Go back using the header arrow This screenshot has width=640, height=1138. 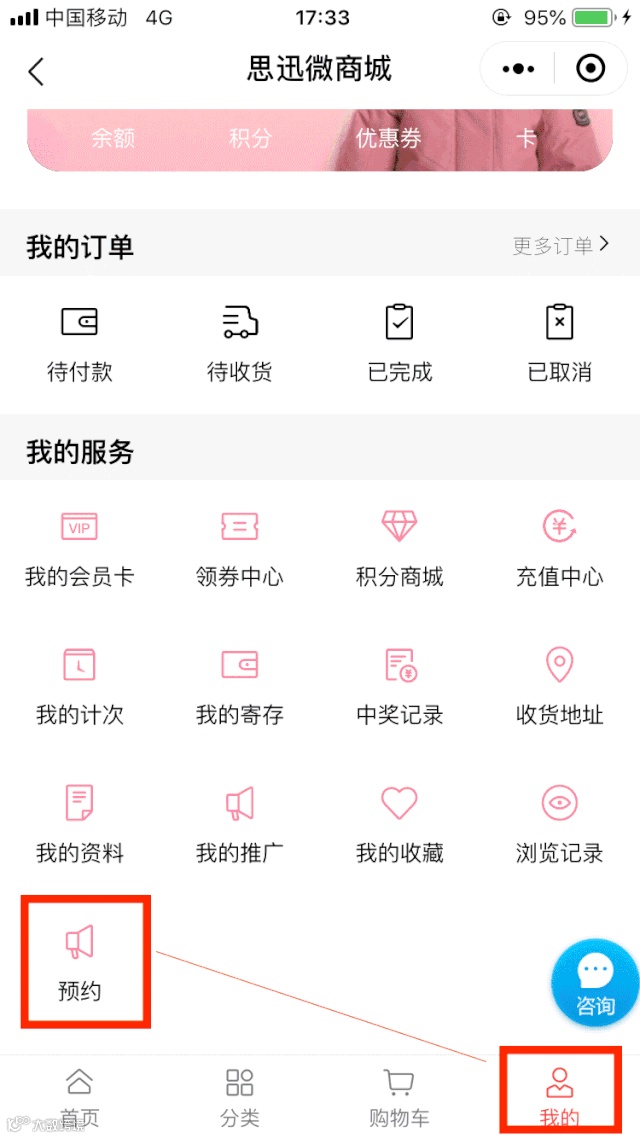[37, 70]
